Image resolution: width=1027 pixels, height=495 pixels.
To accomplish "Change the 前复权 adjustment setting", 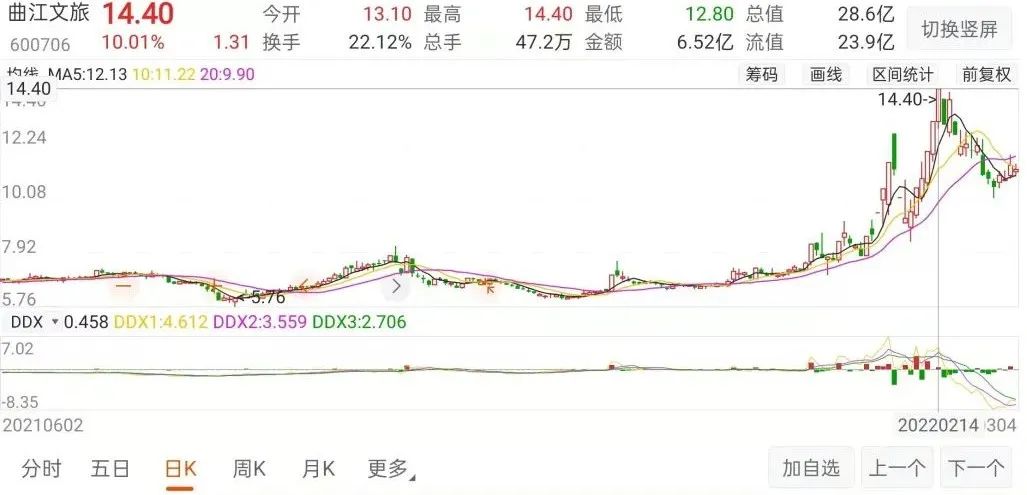I will click(x=984, y=74).
